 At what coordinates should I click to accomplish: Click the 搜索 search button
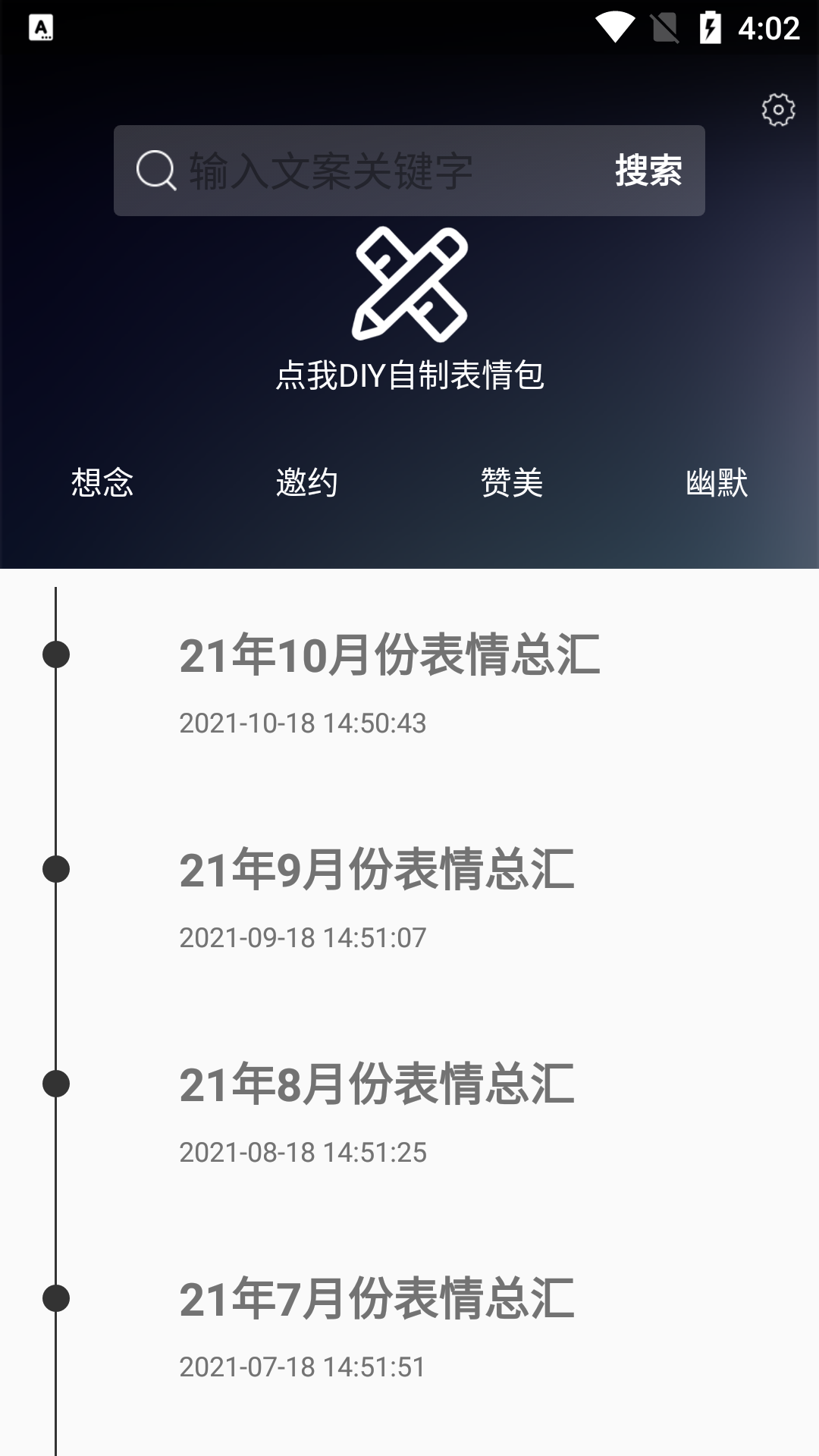(x=648, y=172)
